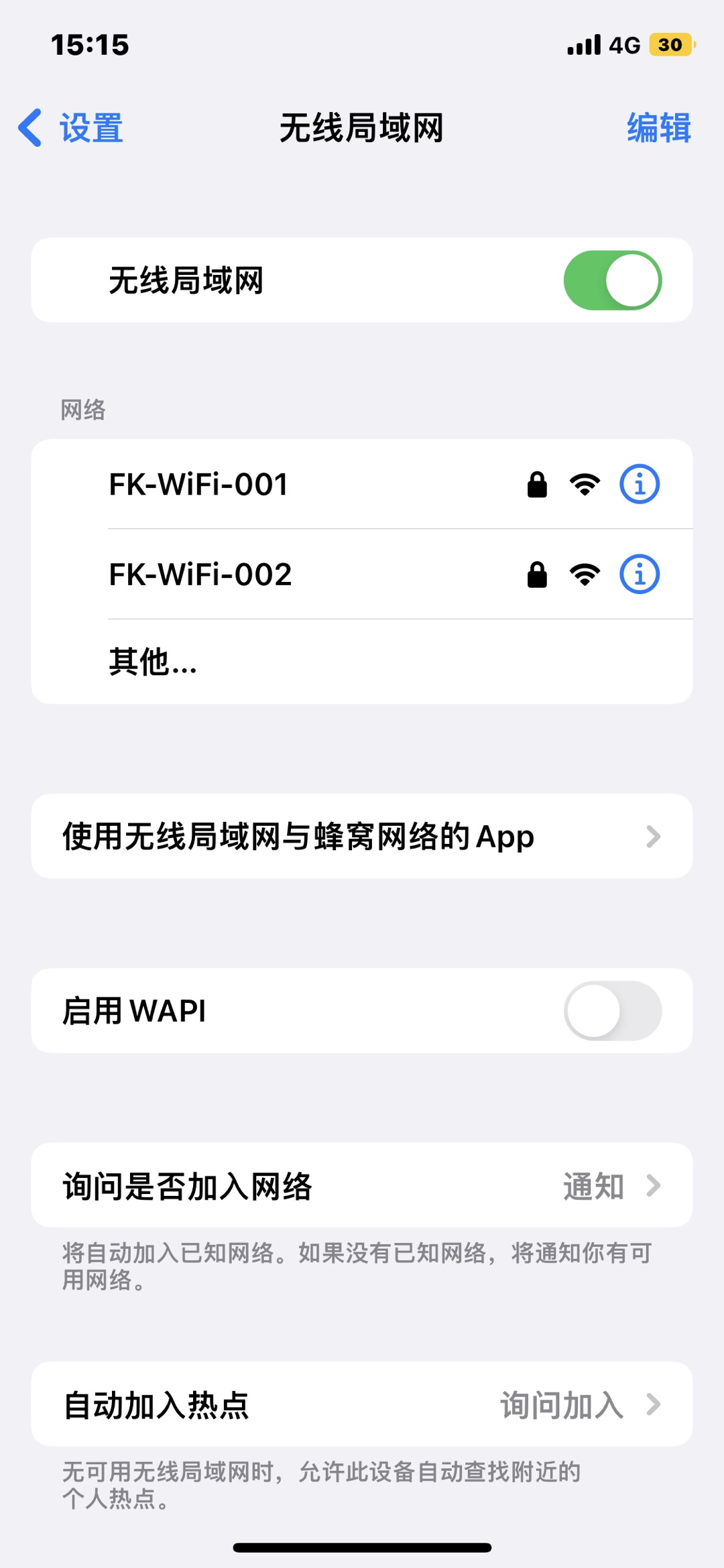The image size is (724, 1568).
Task: Open 自动加入热点 options
Action: point(362,1404)
